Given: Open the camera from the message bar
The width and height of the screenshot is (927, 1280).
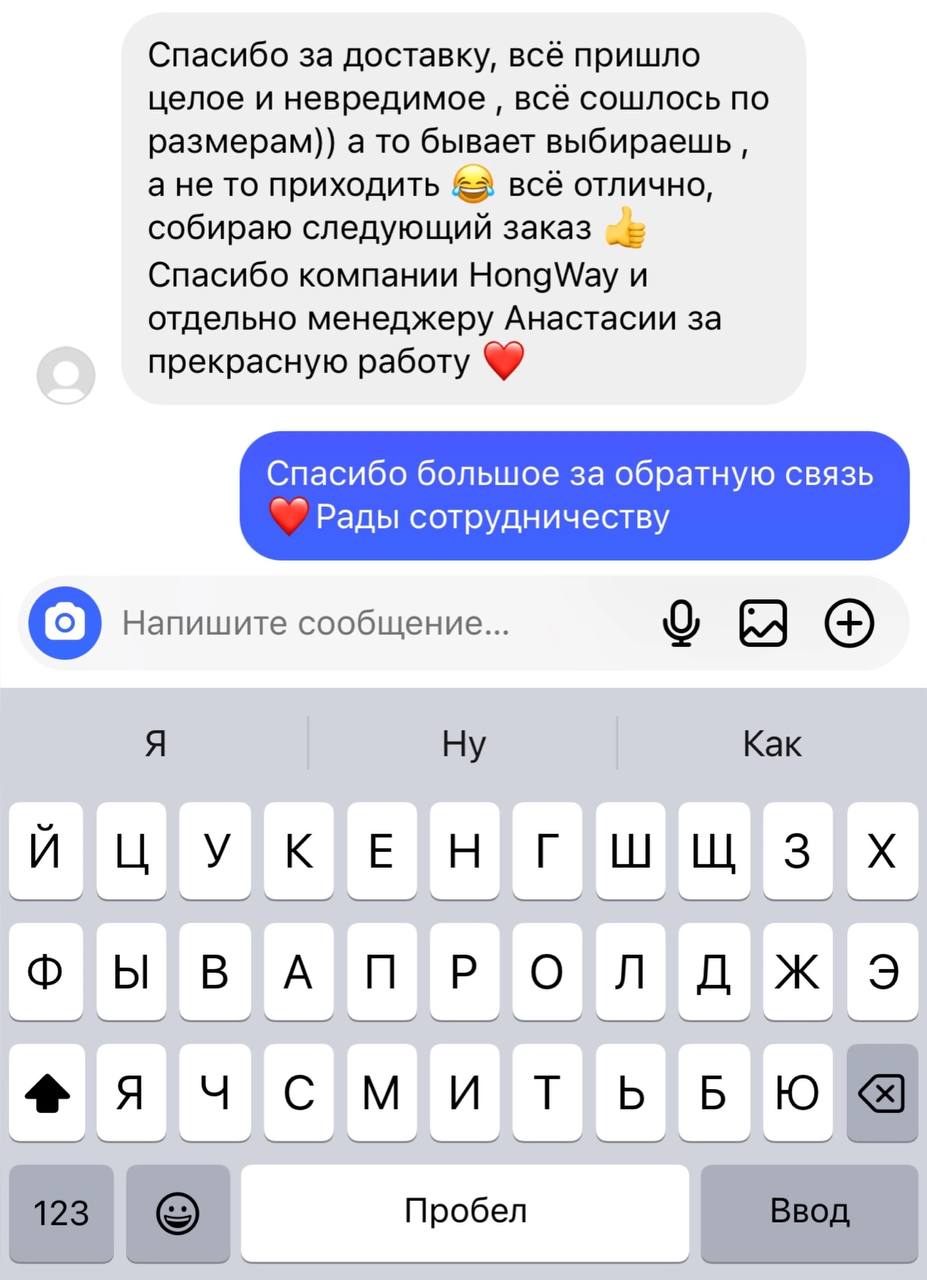Looking at the screenshot, I should [65, 623].
